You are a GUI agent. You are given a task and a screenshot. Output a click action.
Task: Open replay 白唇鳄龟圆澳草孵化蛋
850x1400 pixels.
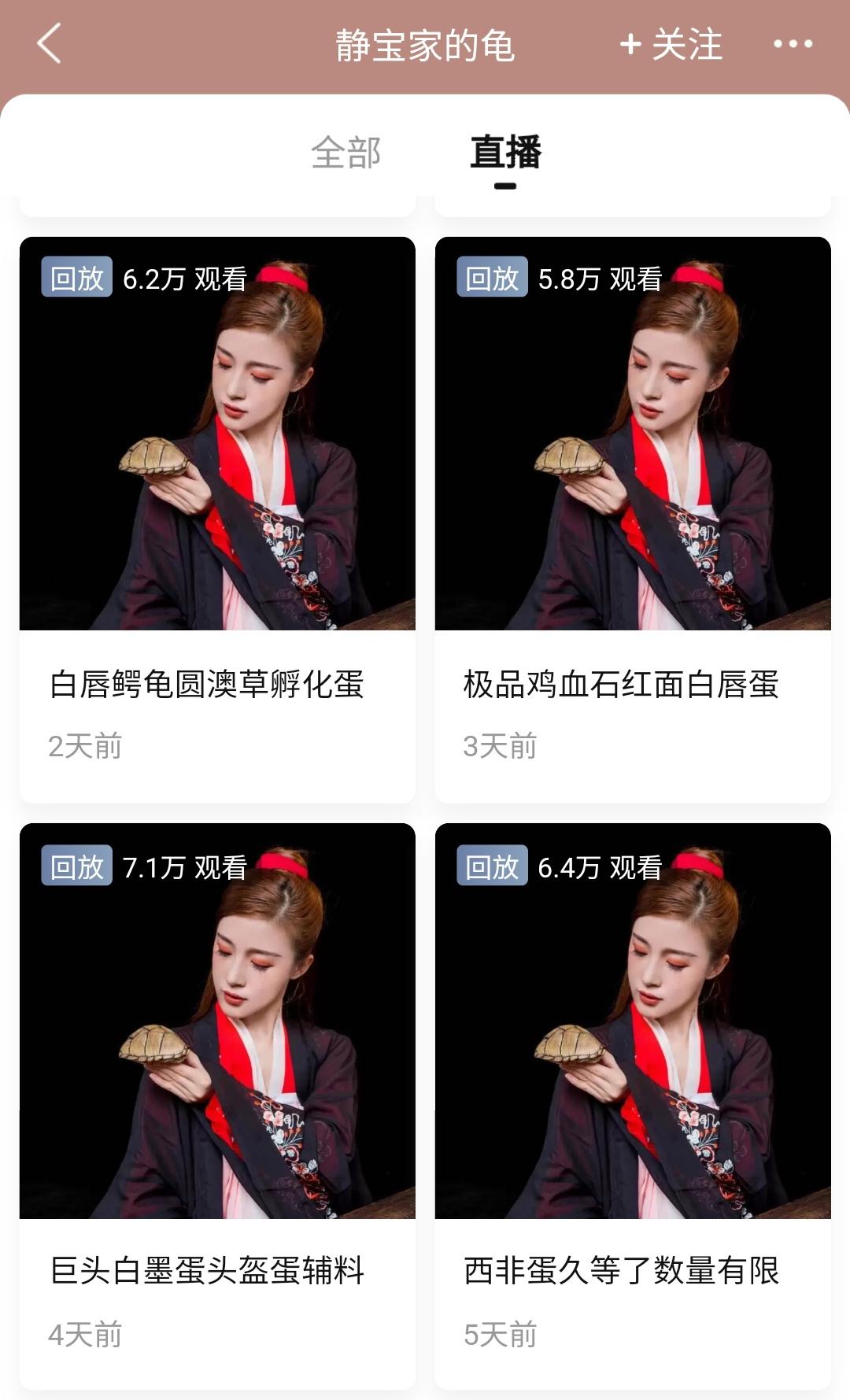pyautogui.click(x=217, y=434)
